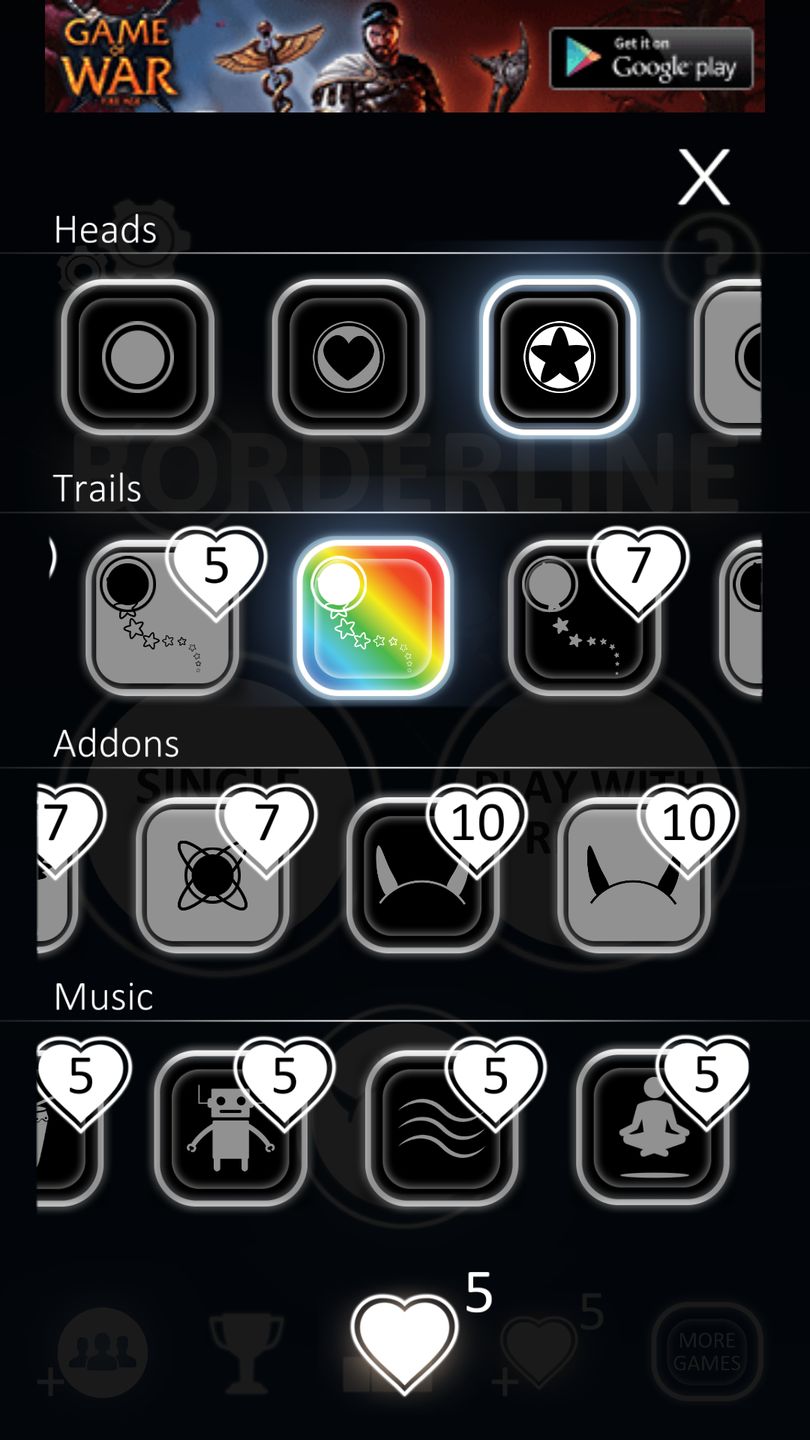810x1440 pixels.
Task: Close the customization panel with X
Action: tap(704, 178)
